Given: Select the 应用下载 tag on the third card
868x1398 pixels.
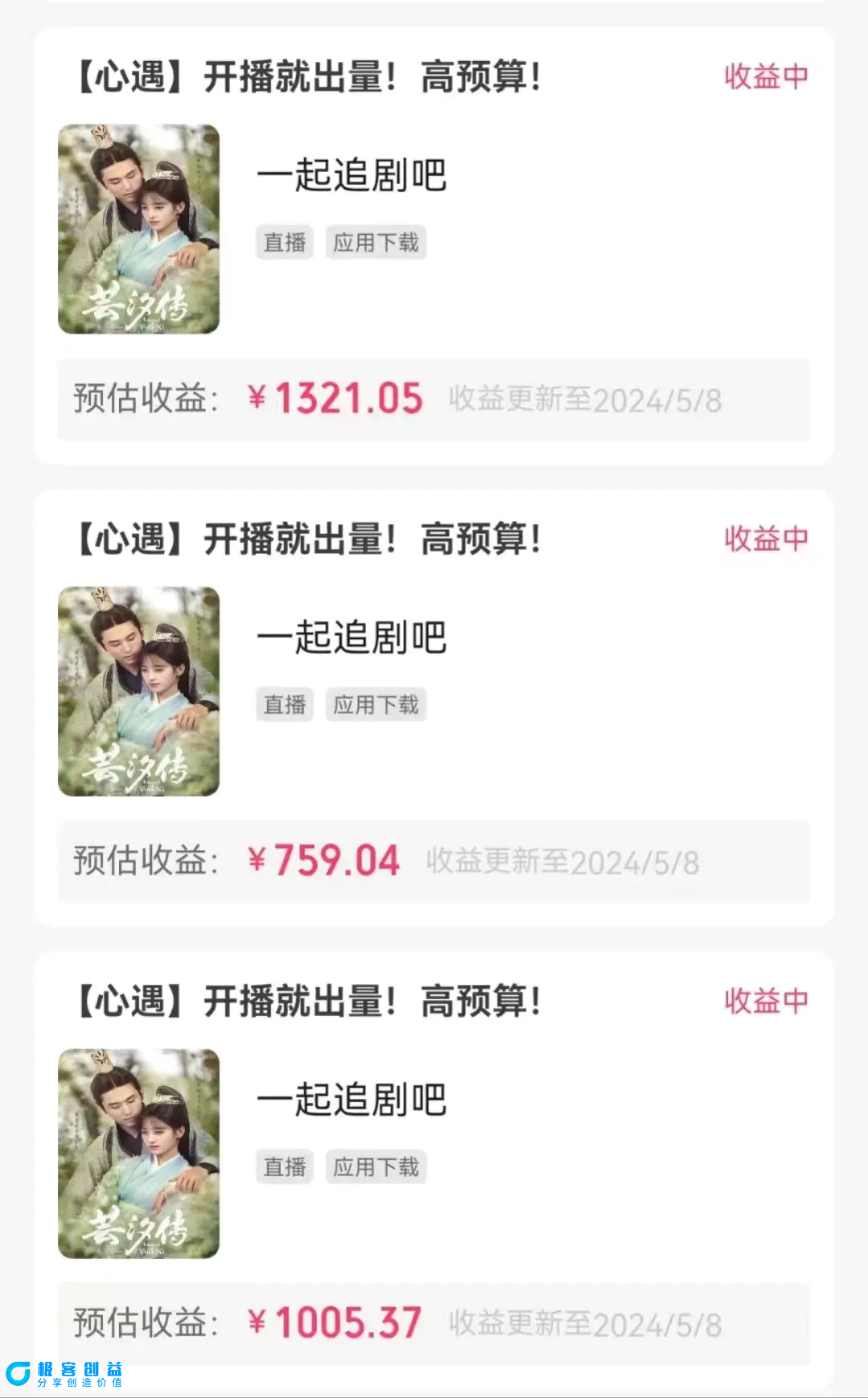Looking at the screenshot, I should [375, 1166].
